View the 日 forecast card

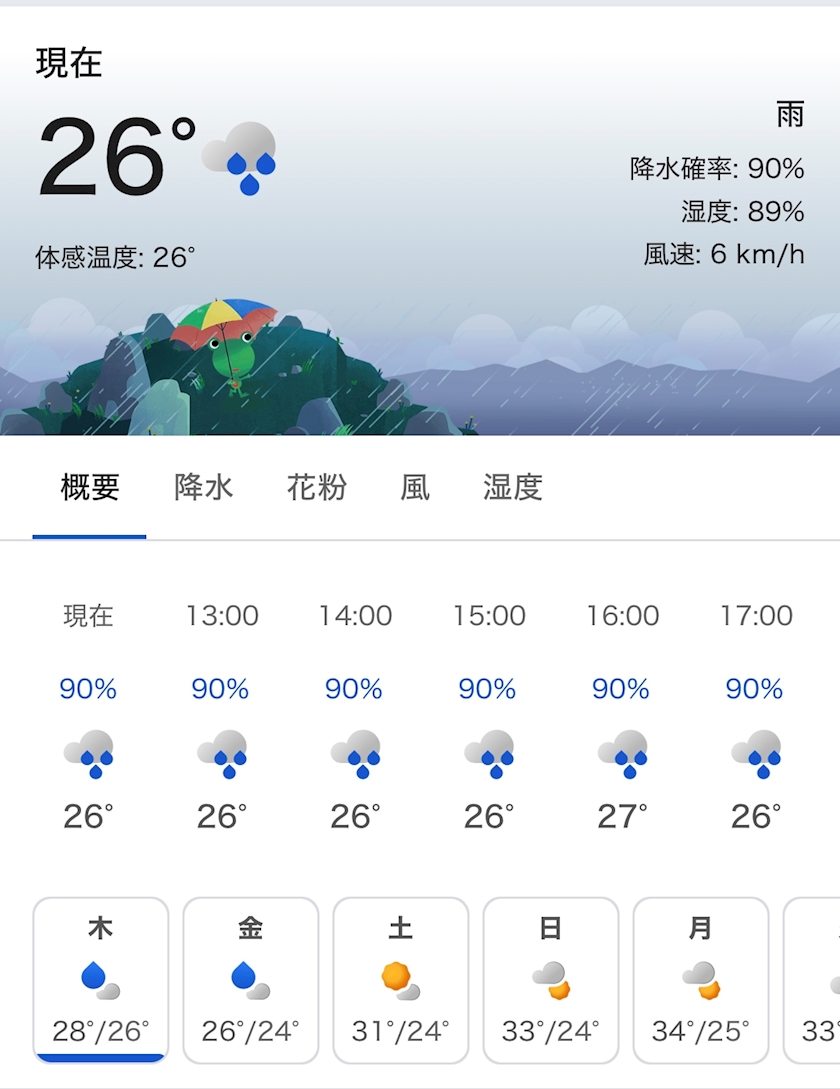point(551,980)
